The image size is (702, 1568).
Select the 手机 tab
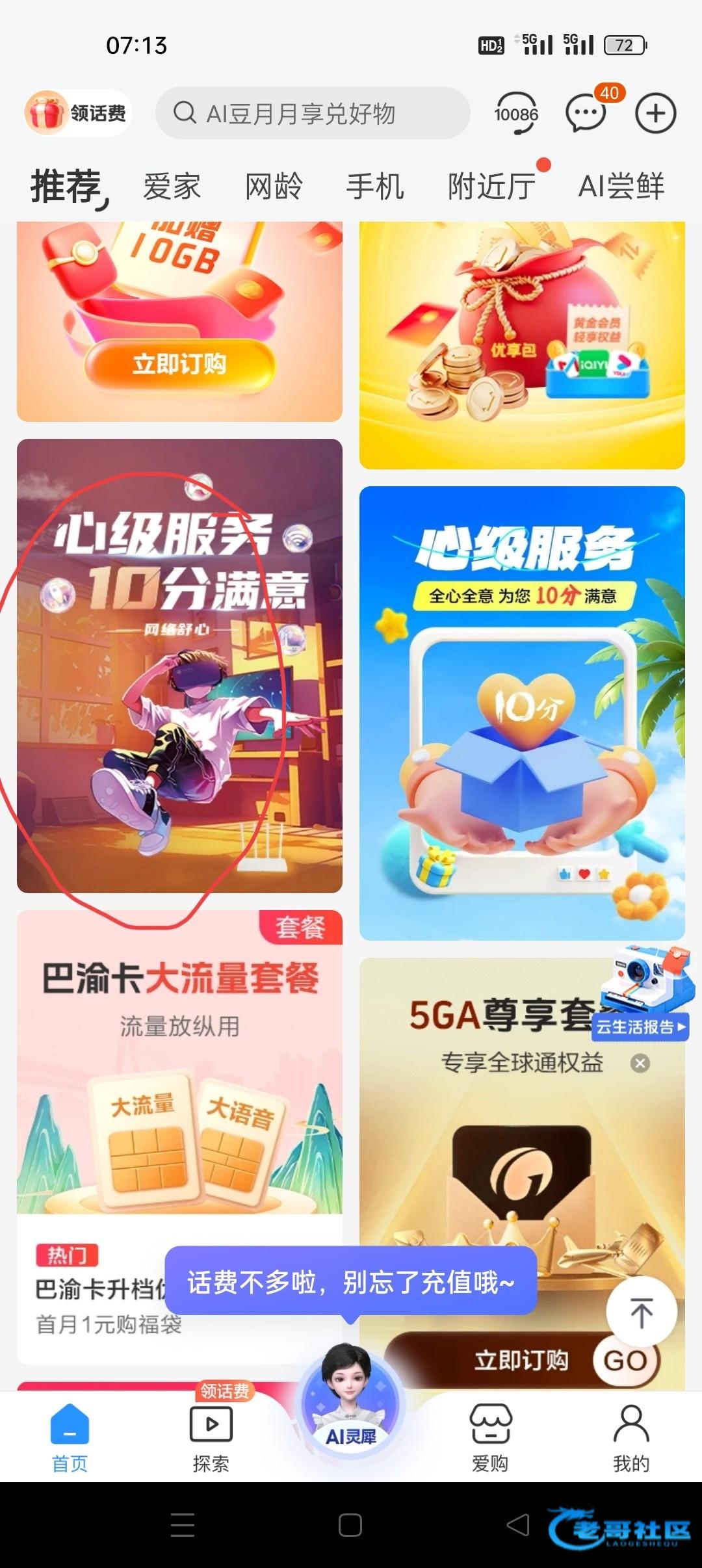[375, 187]
